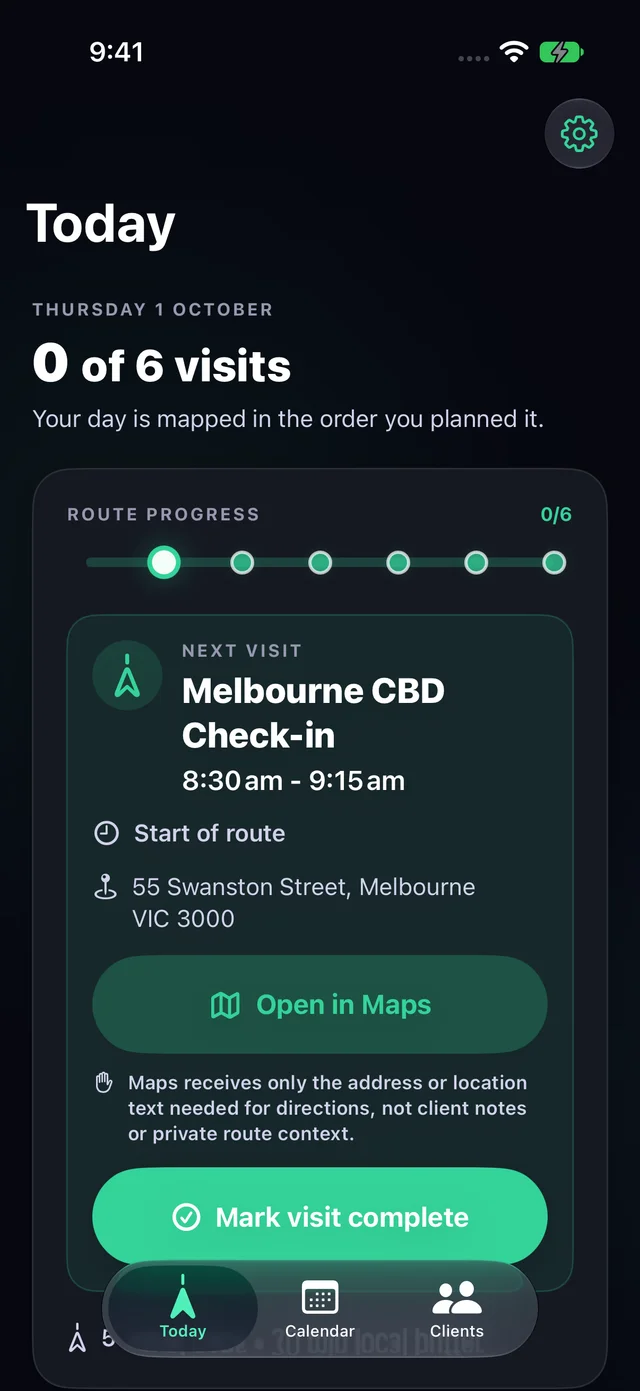Switch to the Clients tab
This screenshot has width=640, height=1391.
click(457, 1308)
